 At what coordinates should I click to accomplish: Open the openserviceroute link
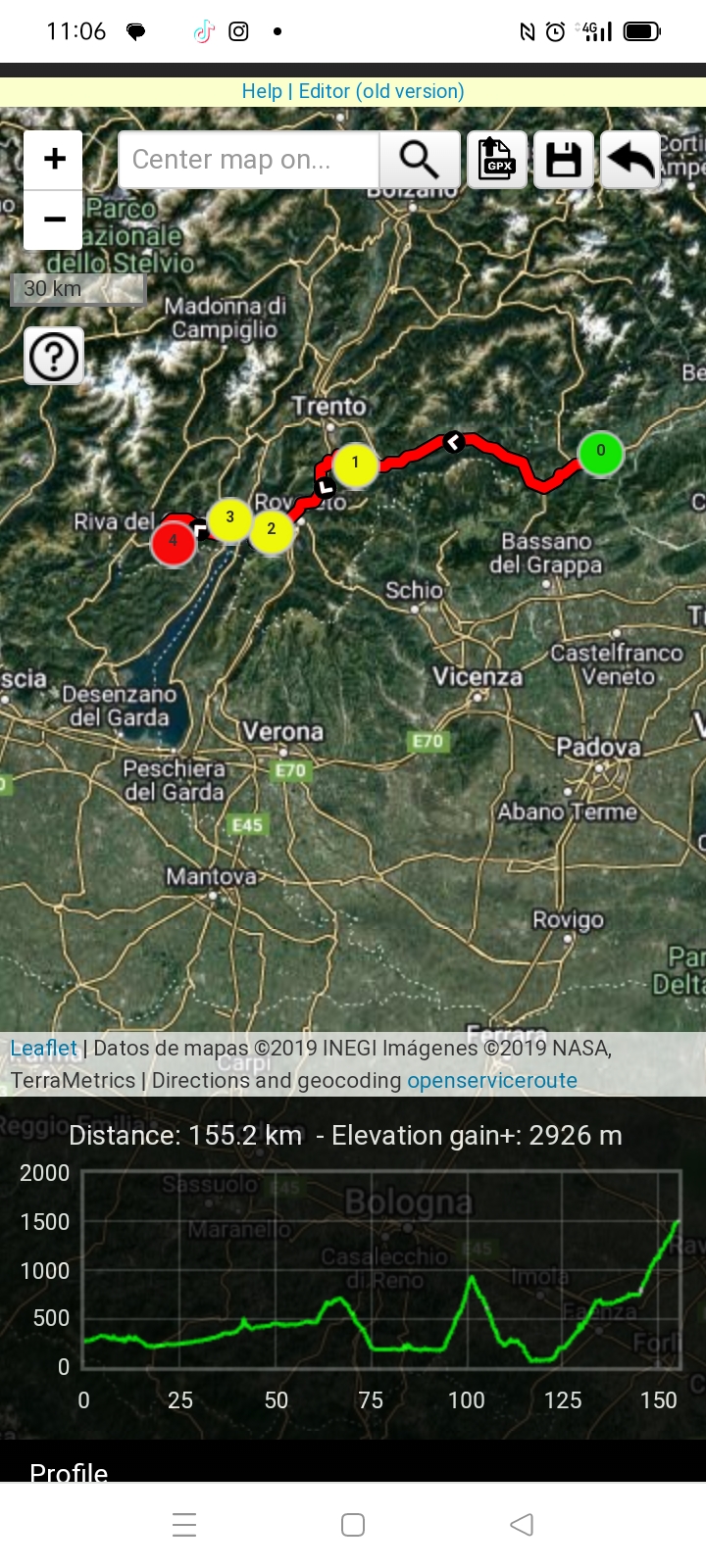click(x=492, y=1080)
